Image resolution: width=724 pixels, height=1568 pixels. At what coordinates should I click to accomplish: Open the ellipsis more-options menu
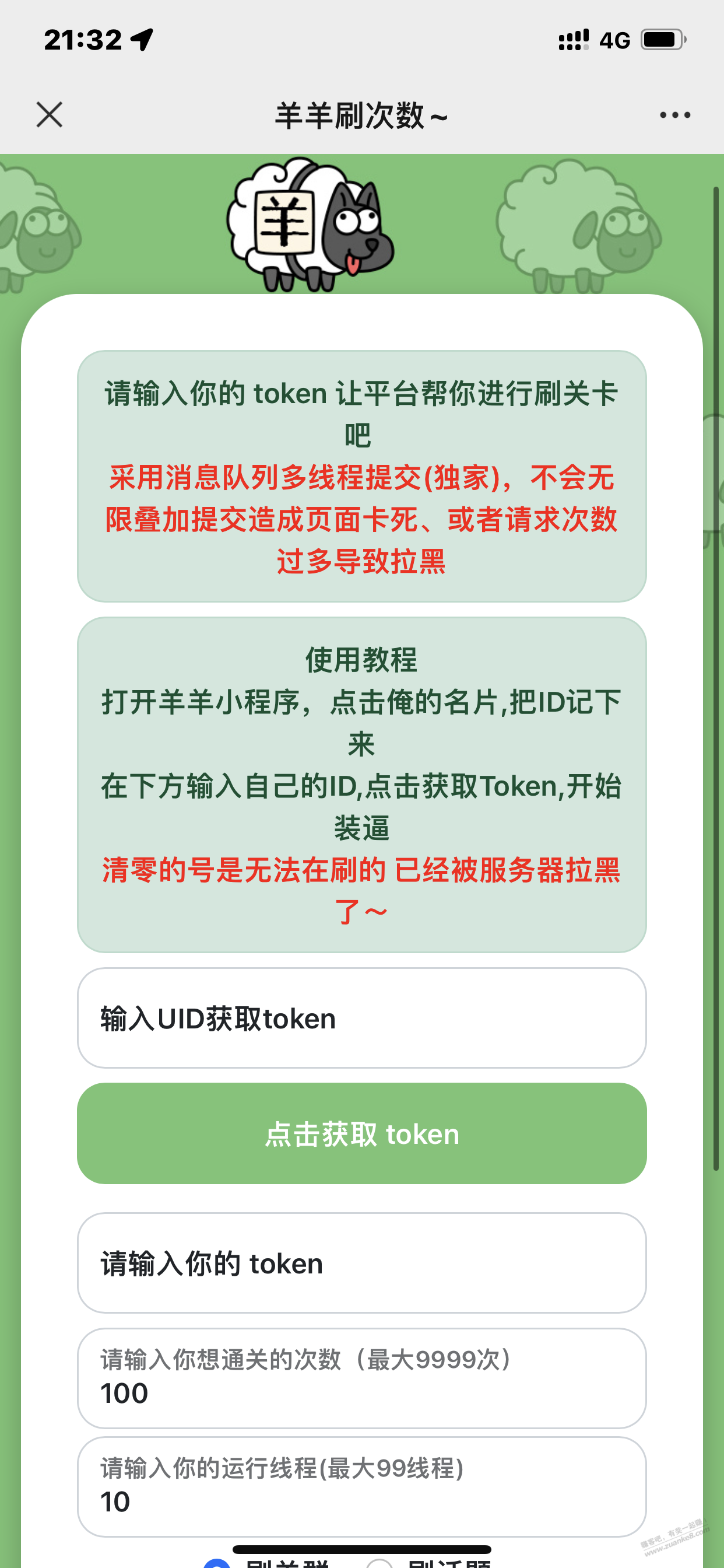pos(676,114)
